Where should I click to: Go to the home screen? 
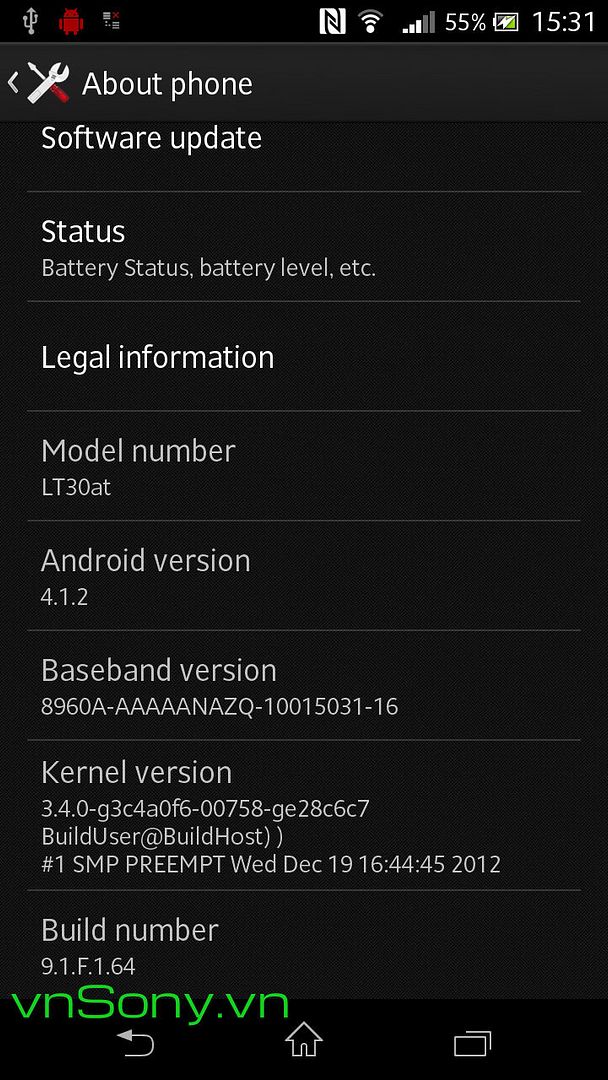(x=304, y=1039)
